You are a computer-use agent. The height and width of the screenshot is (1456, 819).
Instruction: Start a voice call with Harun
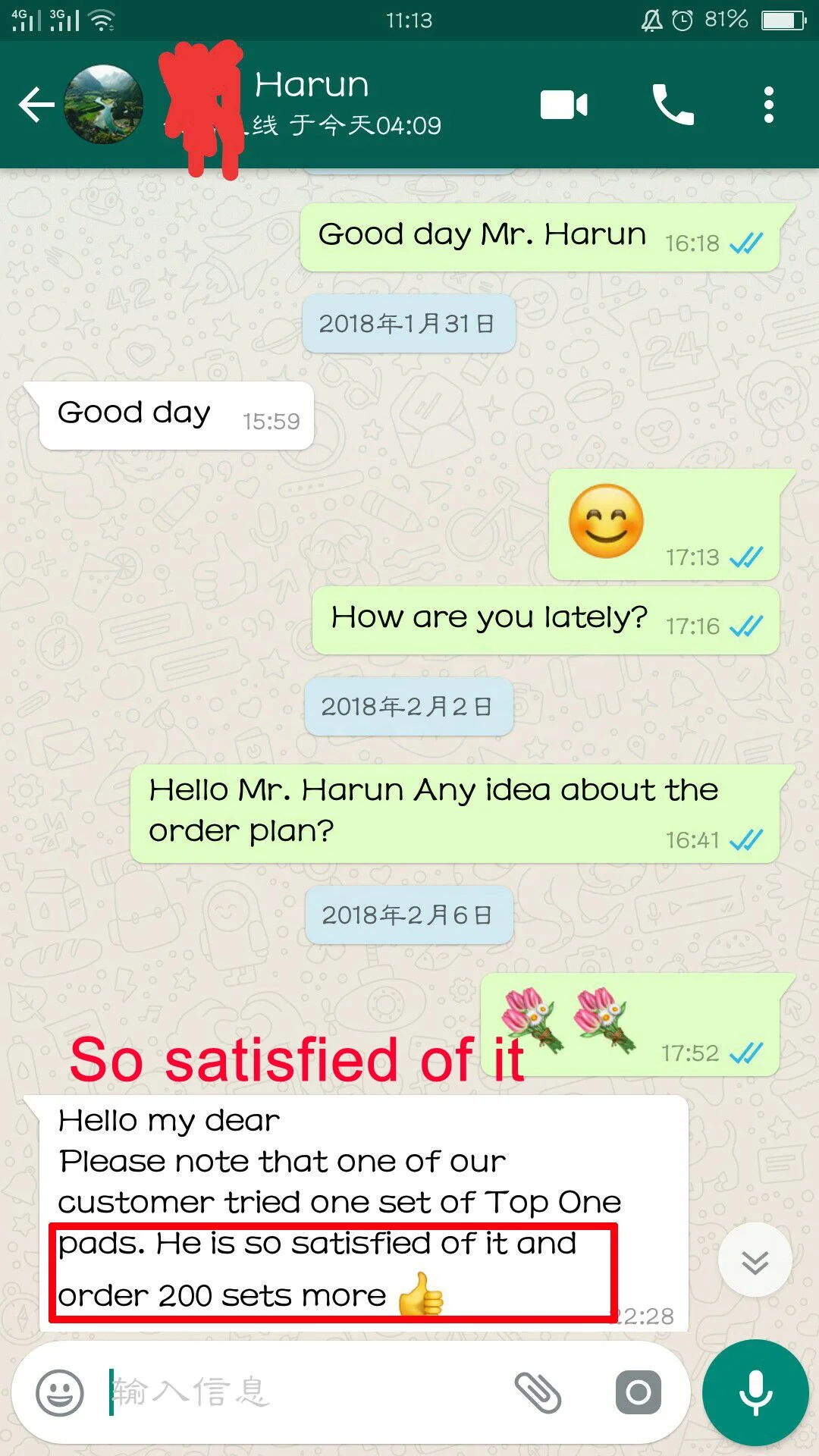point(673,105)
